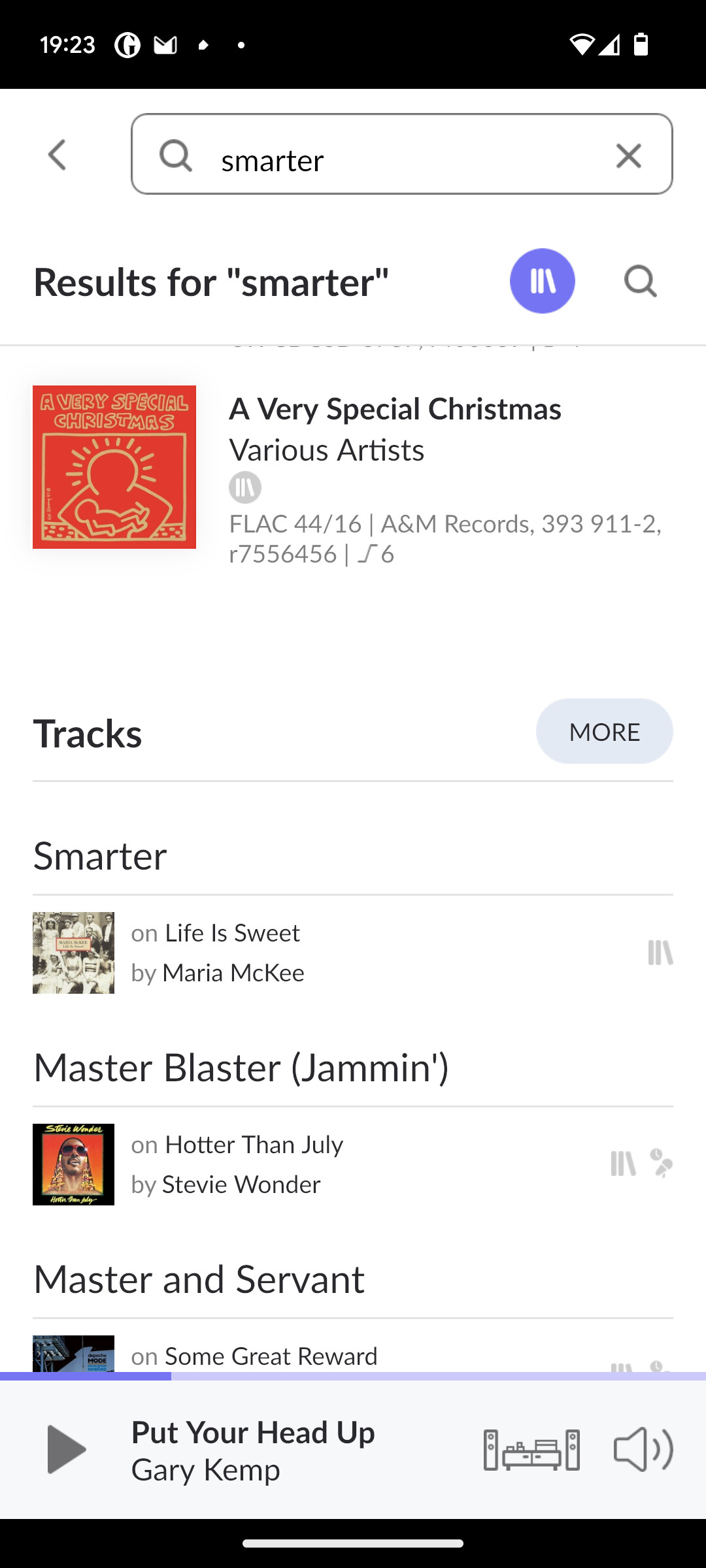The height and width of the screenshot is (1568, 706).
Task: Go back using the top arrow
Action: click(58, 155)
